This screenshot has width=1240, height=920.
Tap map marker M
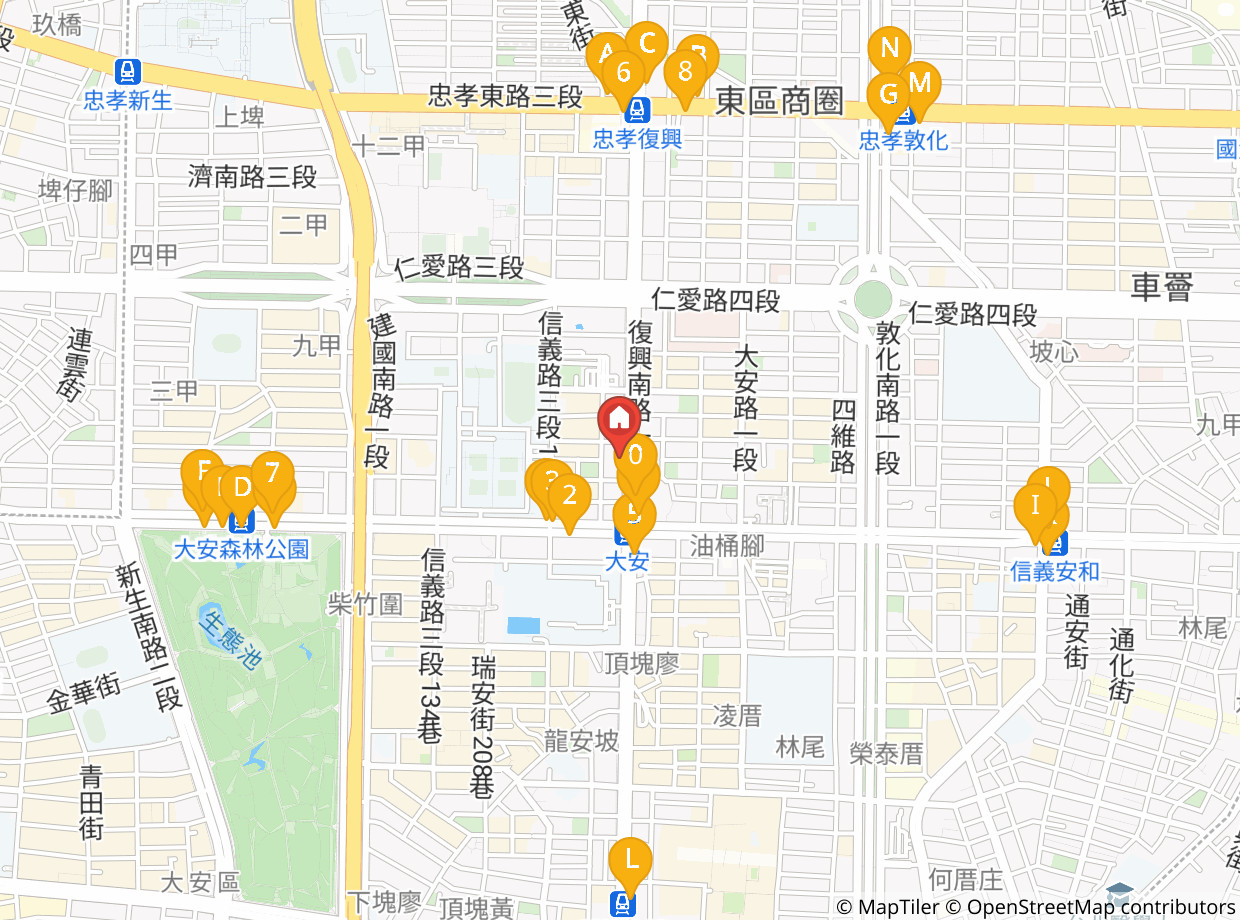click(920, 82)
